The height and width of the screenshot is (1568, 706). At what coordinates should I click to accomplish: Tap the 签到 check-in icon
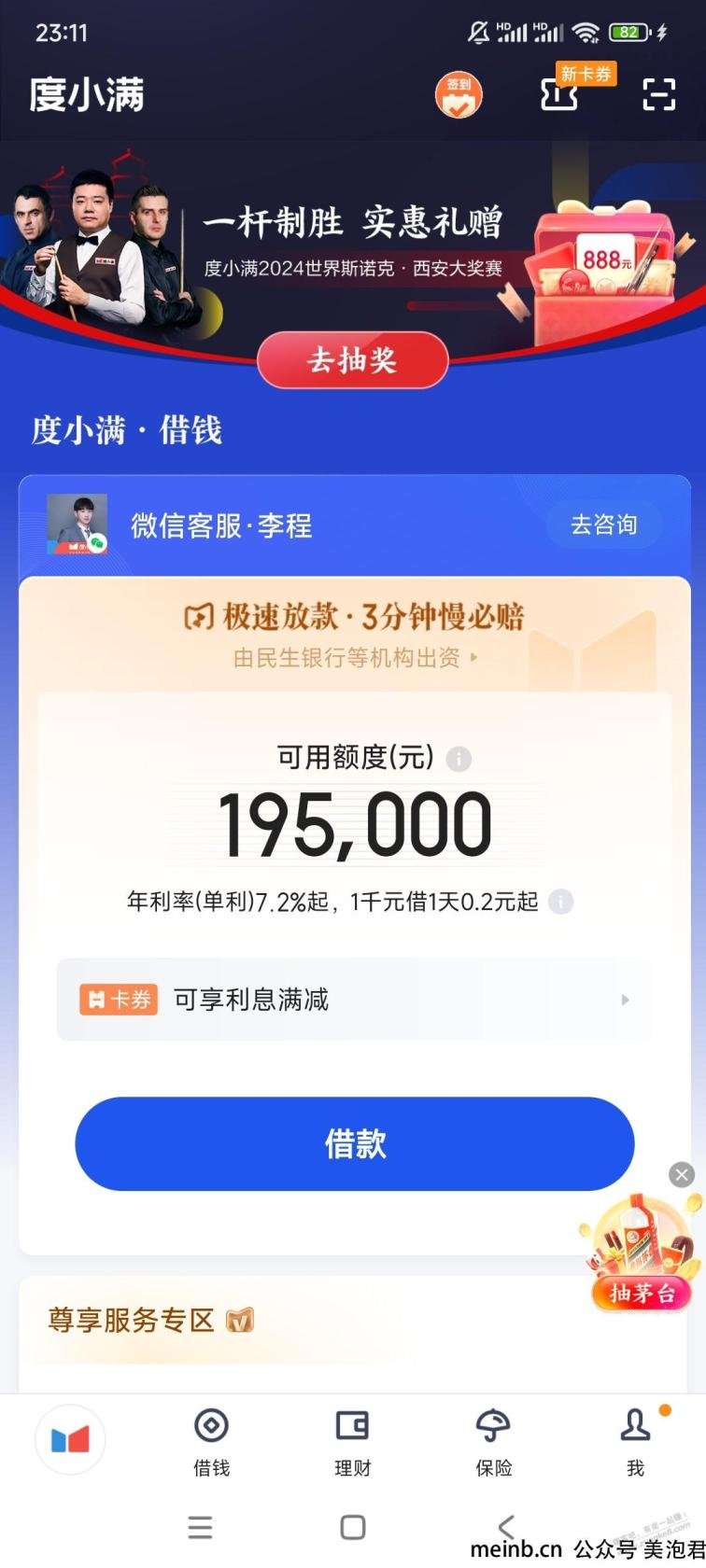[x=459, y=94]
